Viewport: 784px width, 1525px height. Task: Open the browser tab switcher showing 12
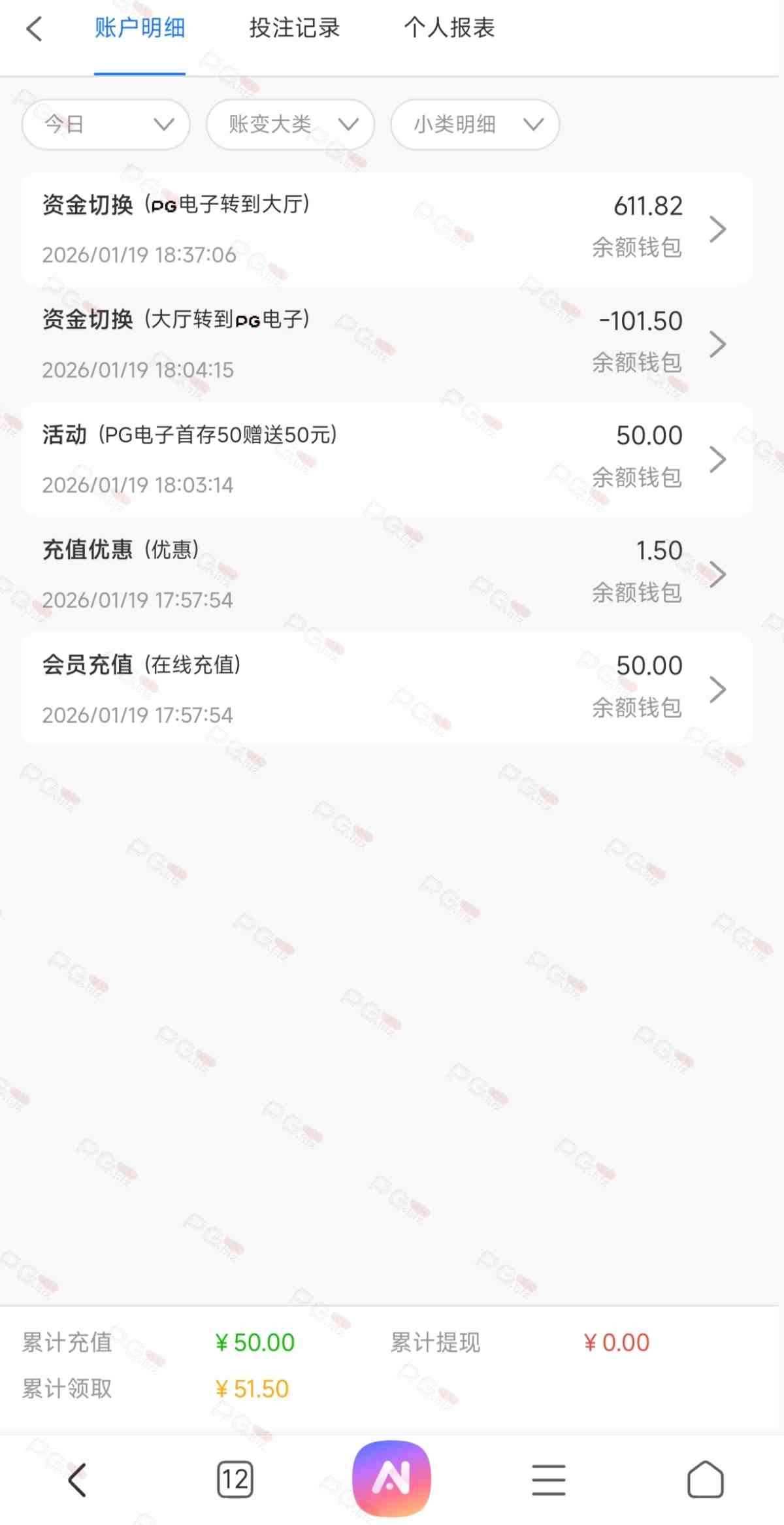coord(235,1479)
